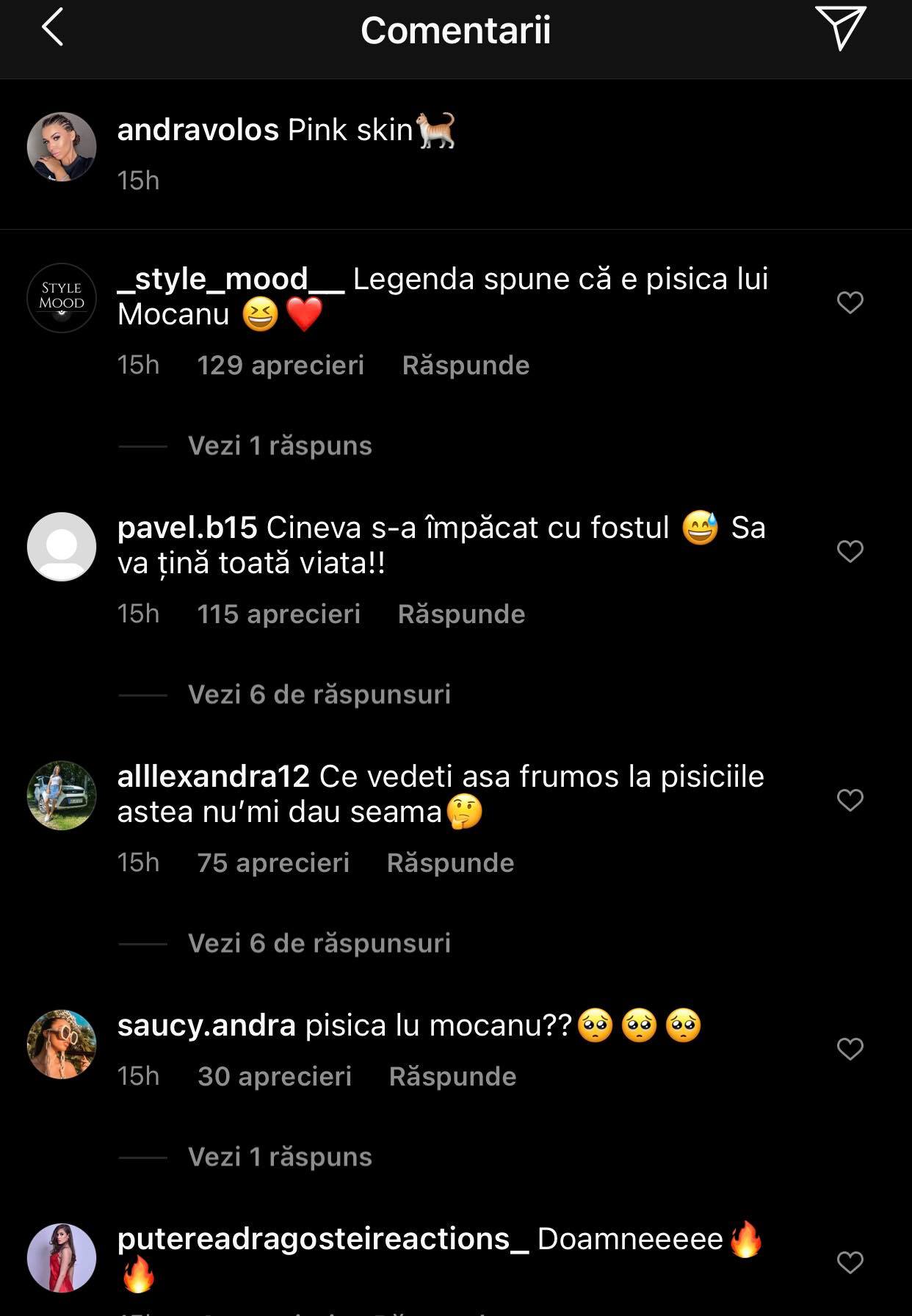Viewport: 912px width, 1316px height.
Task: Open the saucy.andra username profile
Action: point(206,1025)
